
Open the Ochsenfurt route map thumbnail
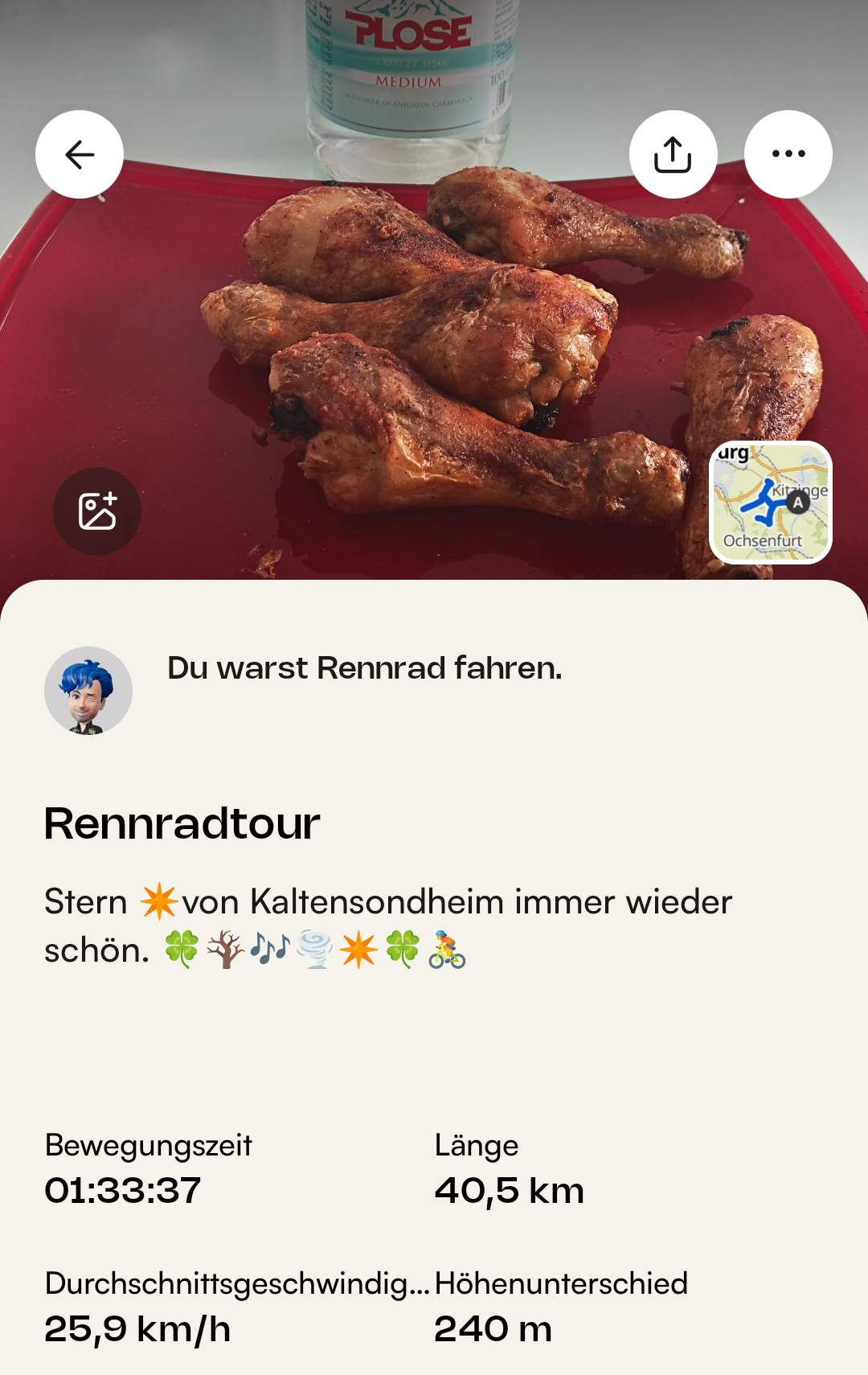pos(771,503)
